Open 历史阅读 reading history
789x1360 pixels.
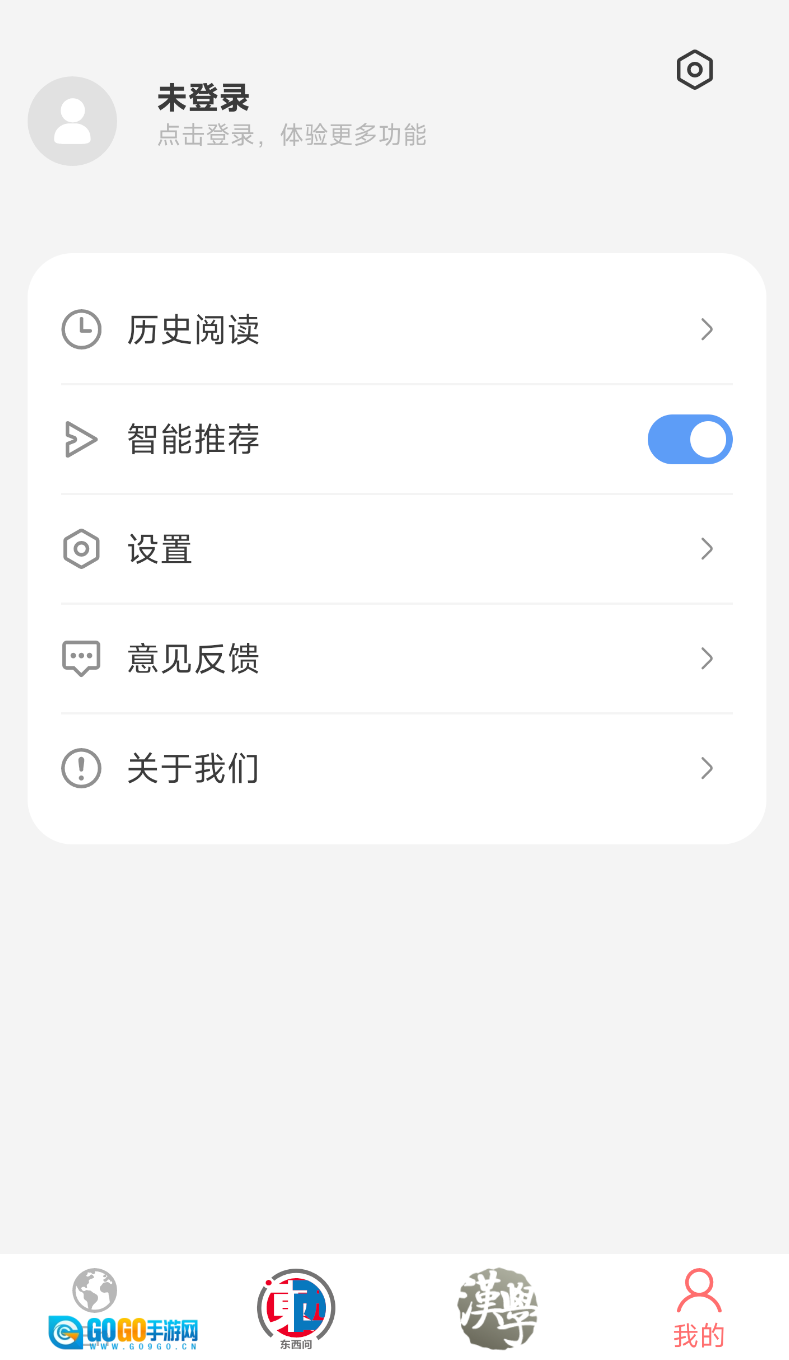pyautogui.click(x=396, y=329)
